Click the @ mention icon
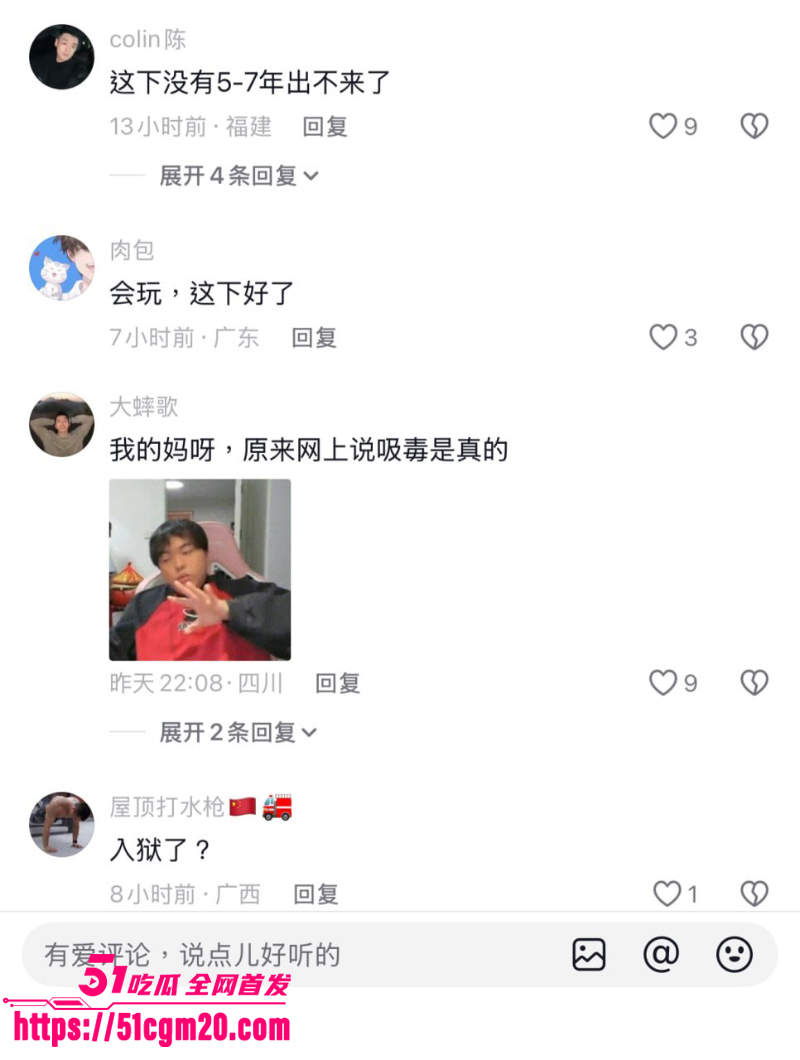The image size is (800, 1060). (662, 955)
